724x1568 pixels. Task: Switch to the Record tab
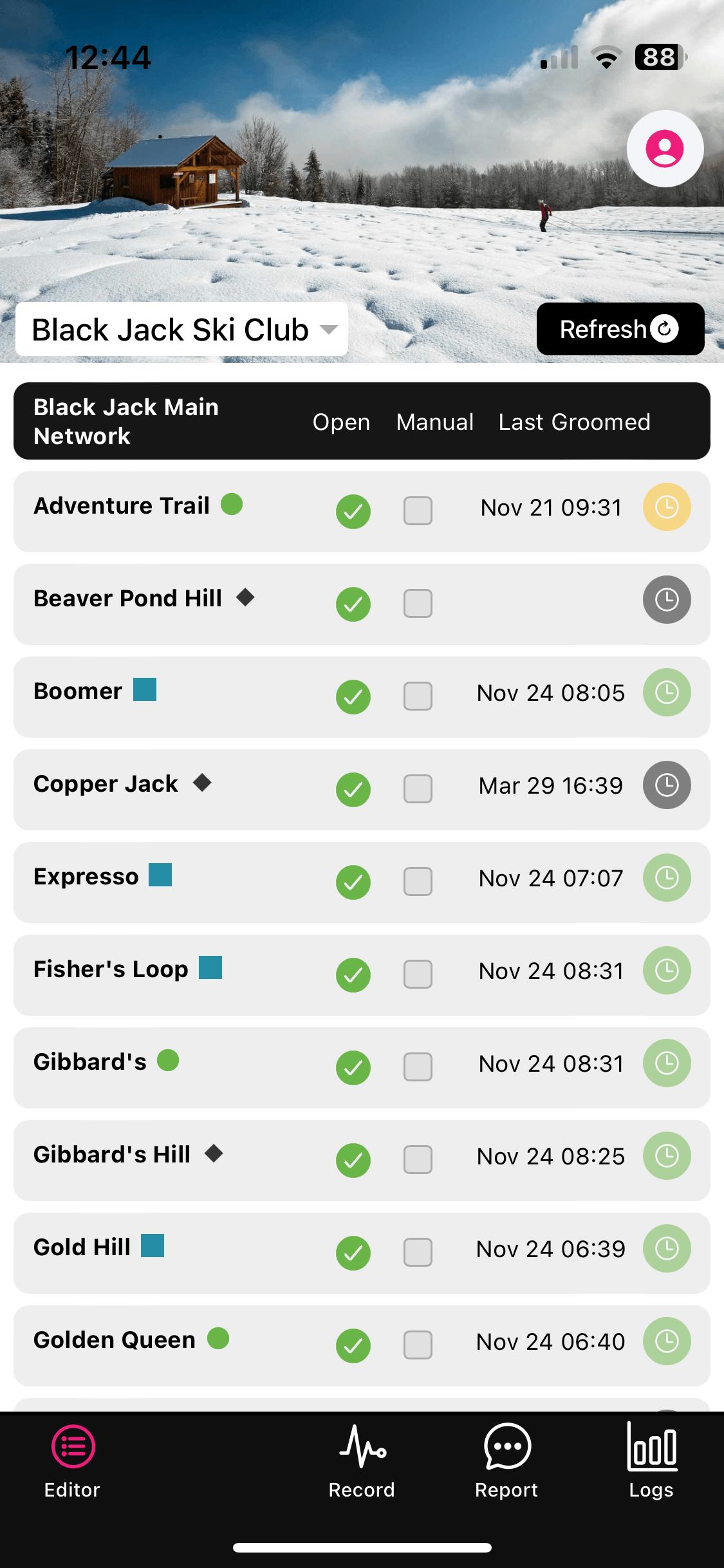tap(362, 1461)
